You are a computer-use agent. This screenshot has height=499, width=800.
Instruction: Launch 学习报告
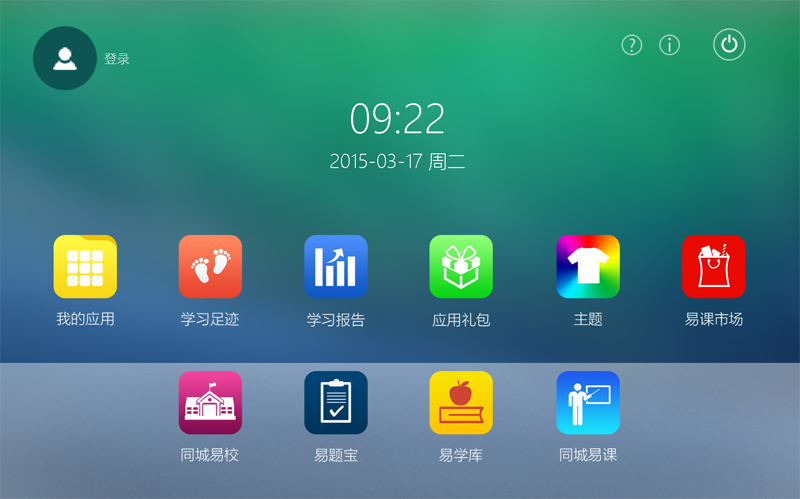[x=336, y=266]
